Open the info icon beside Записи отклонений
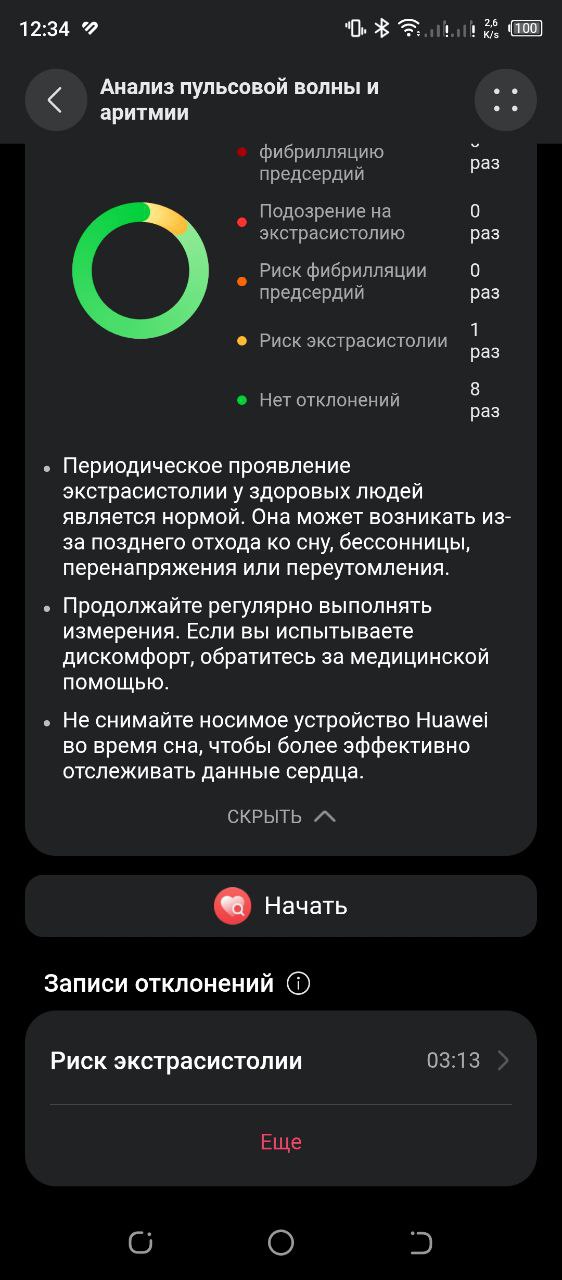562x1280 pixels. coord(298,984)
